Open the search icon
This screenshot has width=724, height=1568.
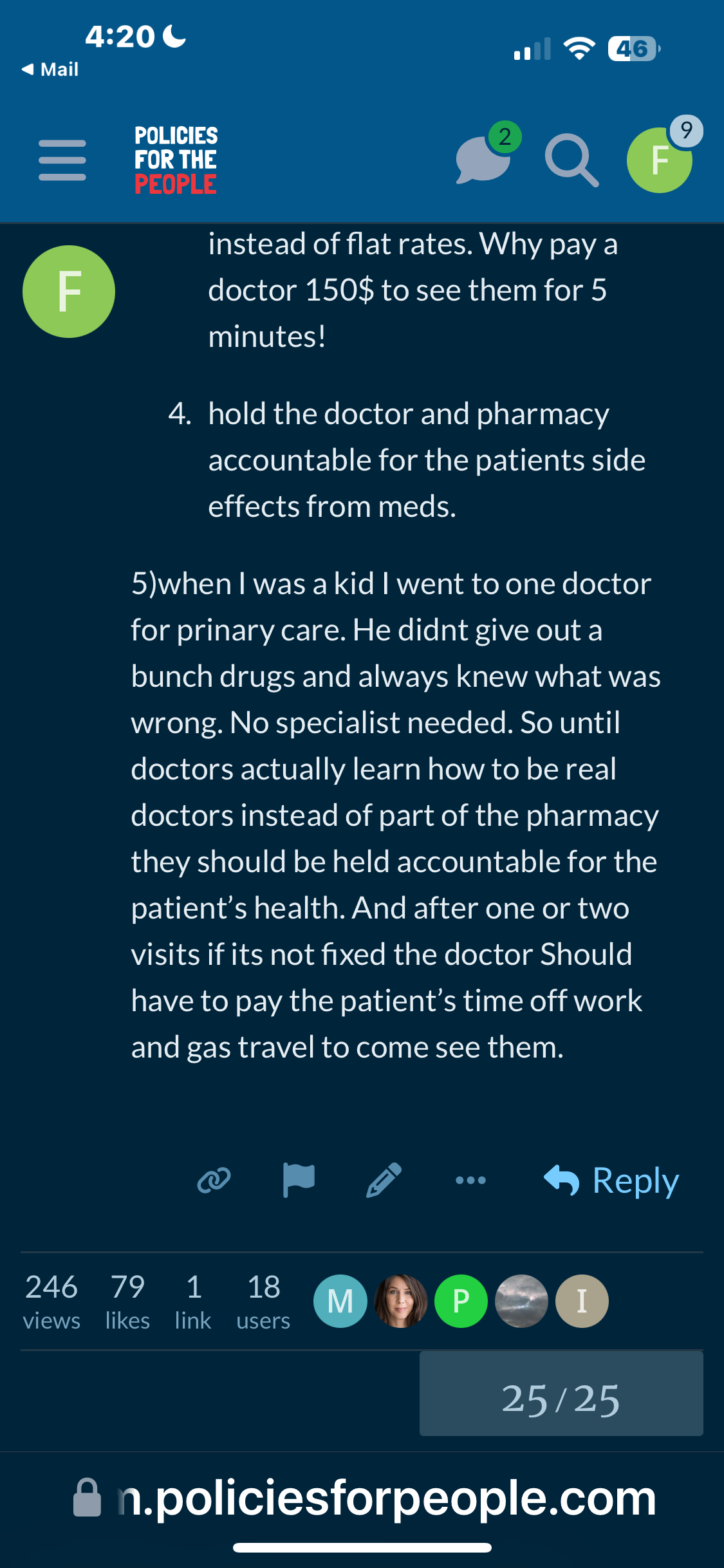tap(571, 160)
